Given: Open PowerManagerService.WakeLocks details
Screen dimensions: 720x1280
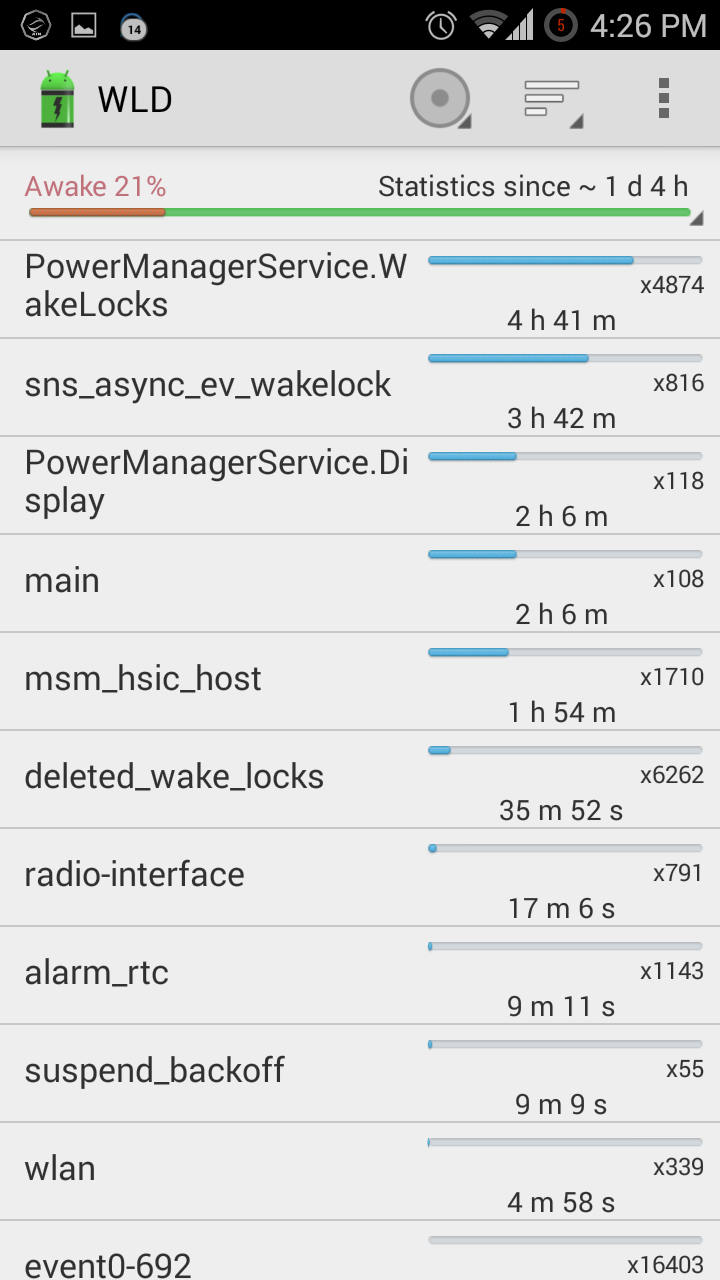Looking at the screenshot, I should coord(360,290).
